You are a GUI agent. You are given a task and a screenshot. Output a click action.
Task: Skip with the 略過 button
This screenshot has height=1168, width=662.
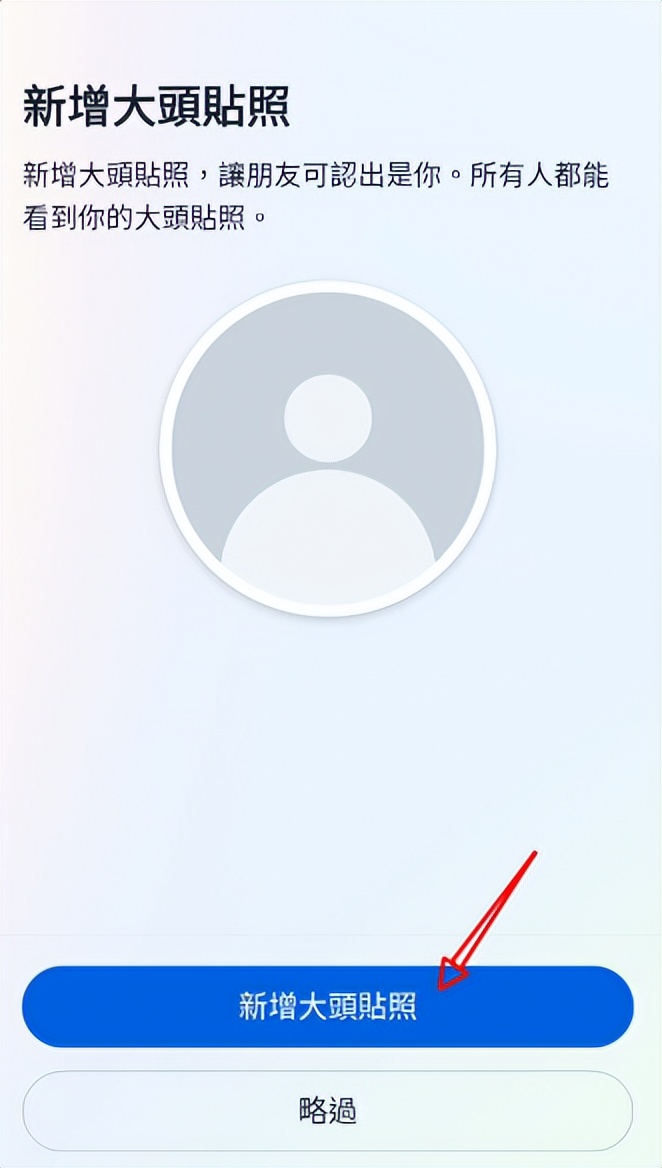tap(328, 1110)
